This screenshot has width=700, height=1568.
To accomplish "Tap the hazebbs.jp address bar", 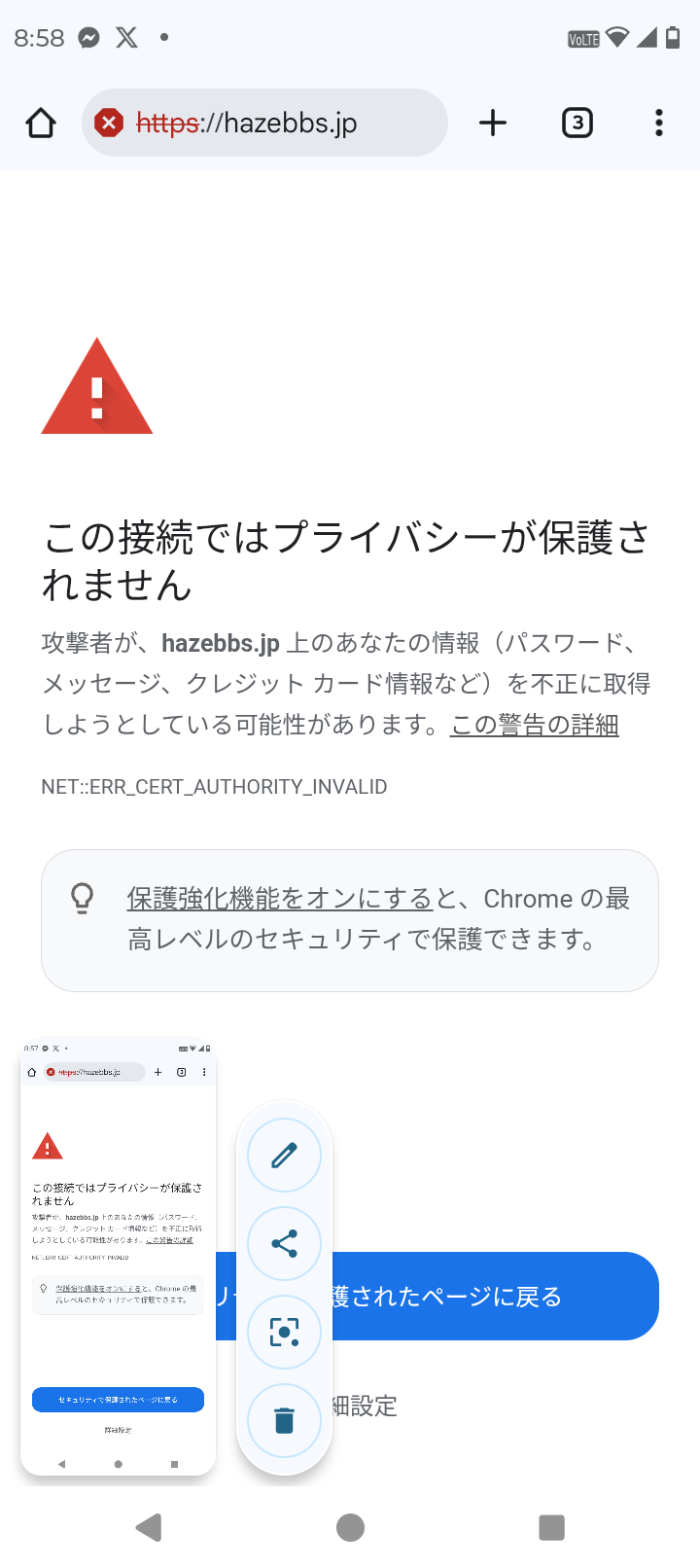I will click(x=264, y=124).
